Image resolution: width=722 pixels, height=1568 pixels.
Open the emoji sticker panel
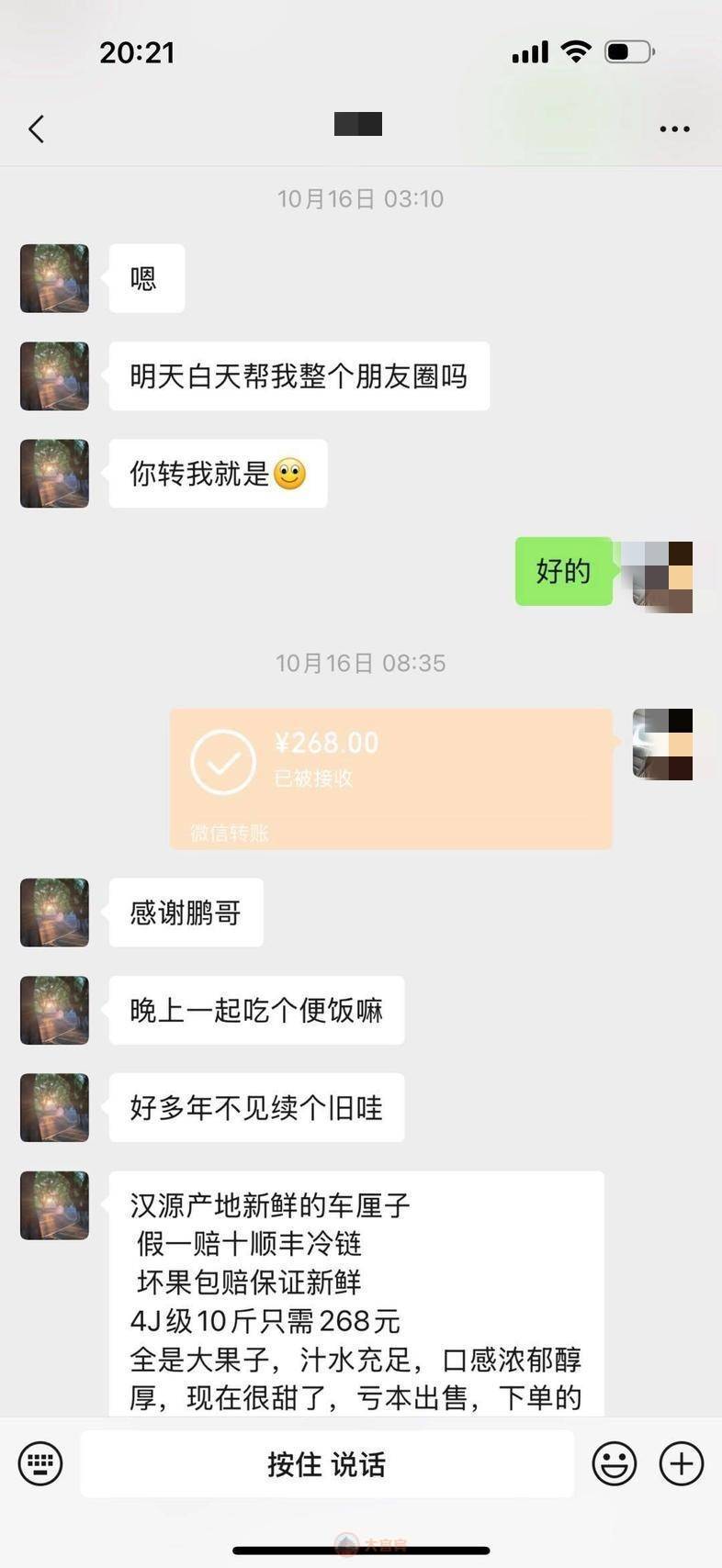coord(614,1463)
